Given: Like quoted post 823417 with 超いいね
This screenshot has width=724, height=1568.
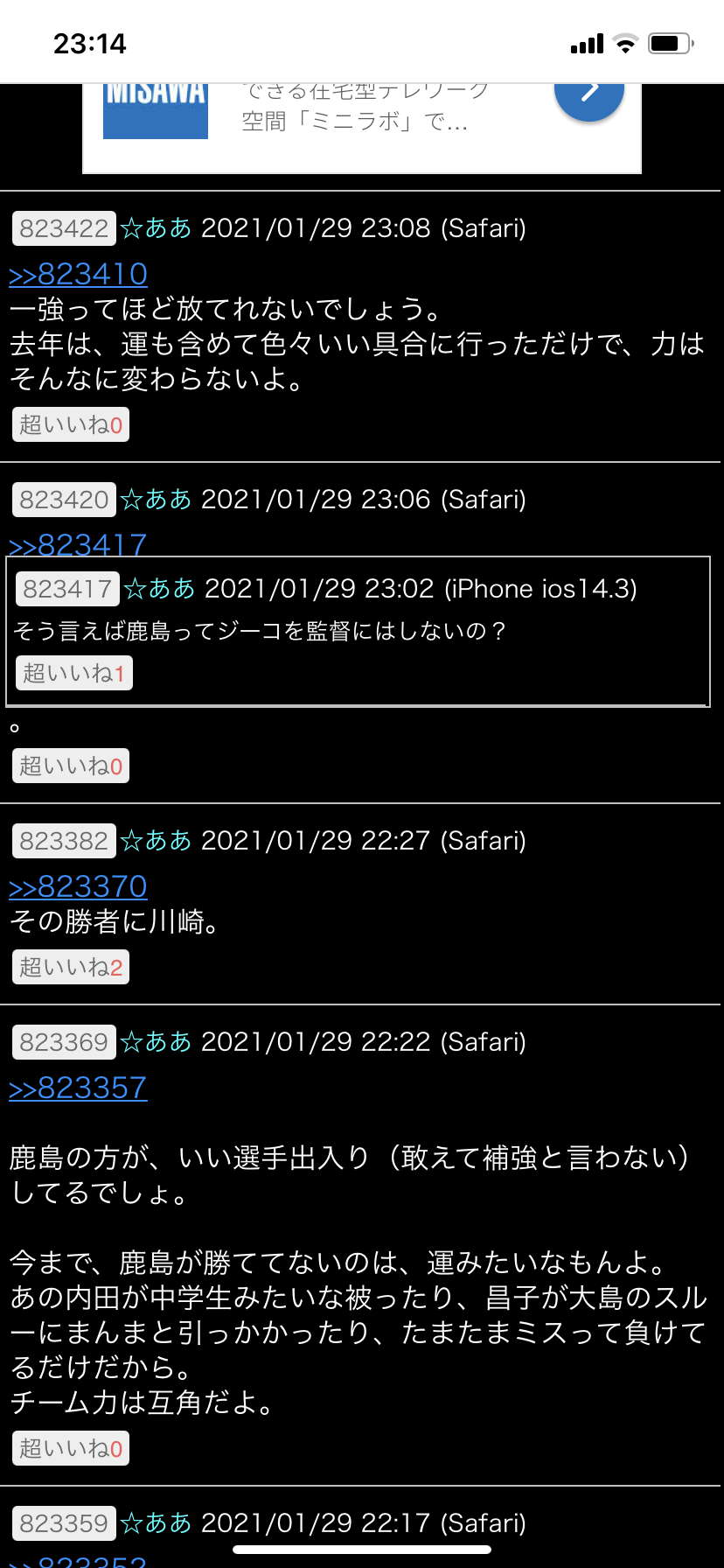Looking at the screenshot, I should (x=74, y=673).
